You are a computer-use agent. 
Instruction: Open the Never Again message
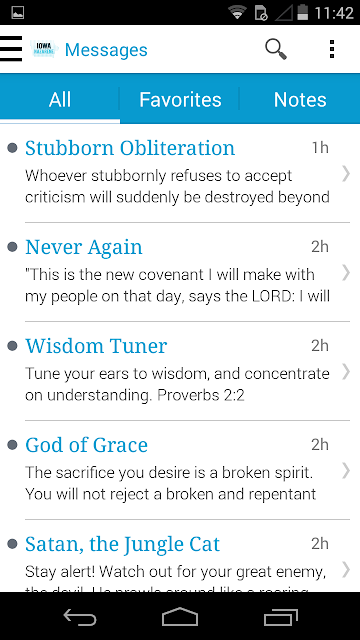180,272
